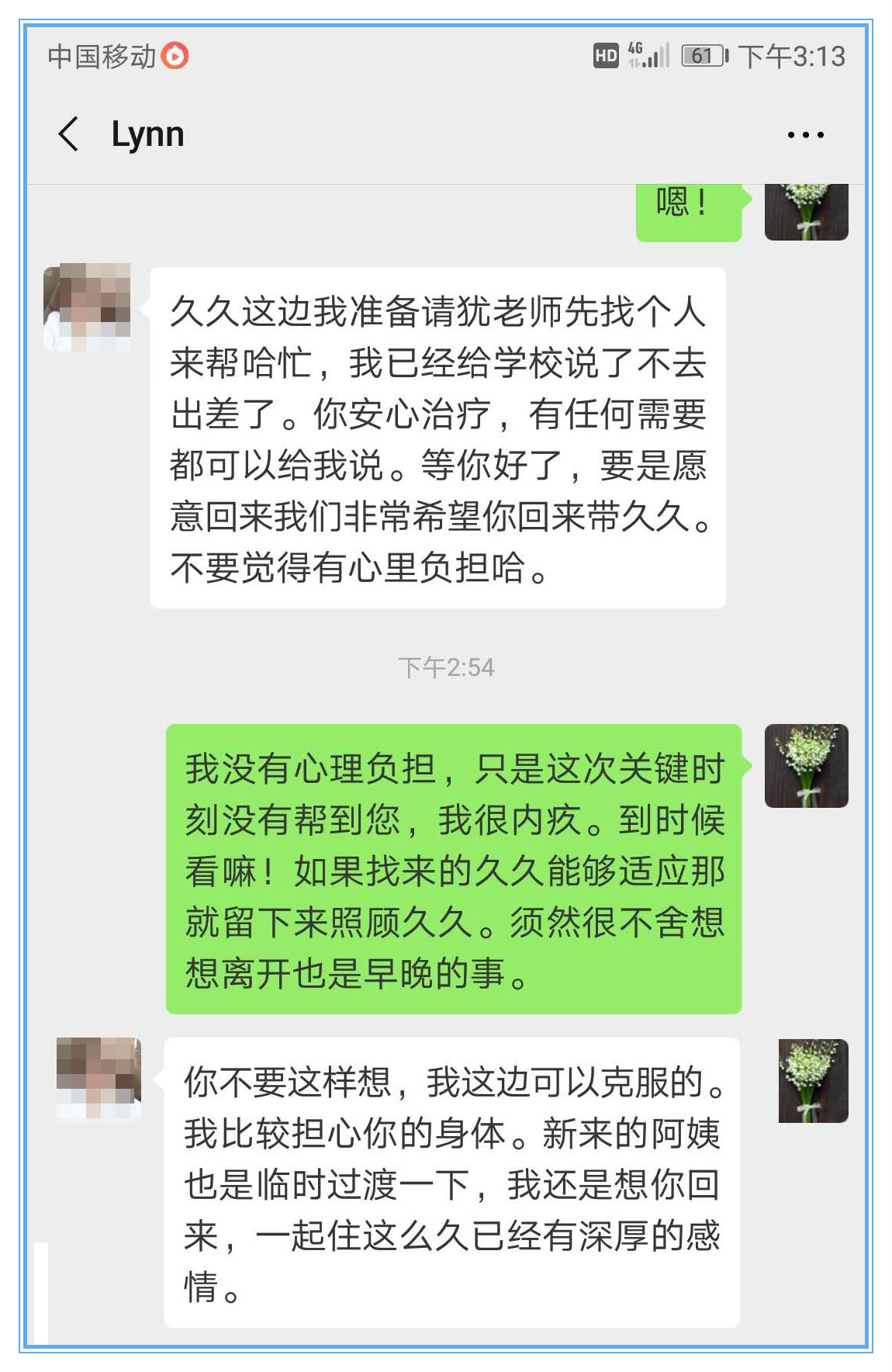Image resolution: width=892 pixels, height=1372 pixels.
Task: Go back from the Lynn chat
Action: [69, 134]
